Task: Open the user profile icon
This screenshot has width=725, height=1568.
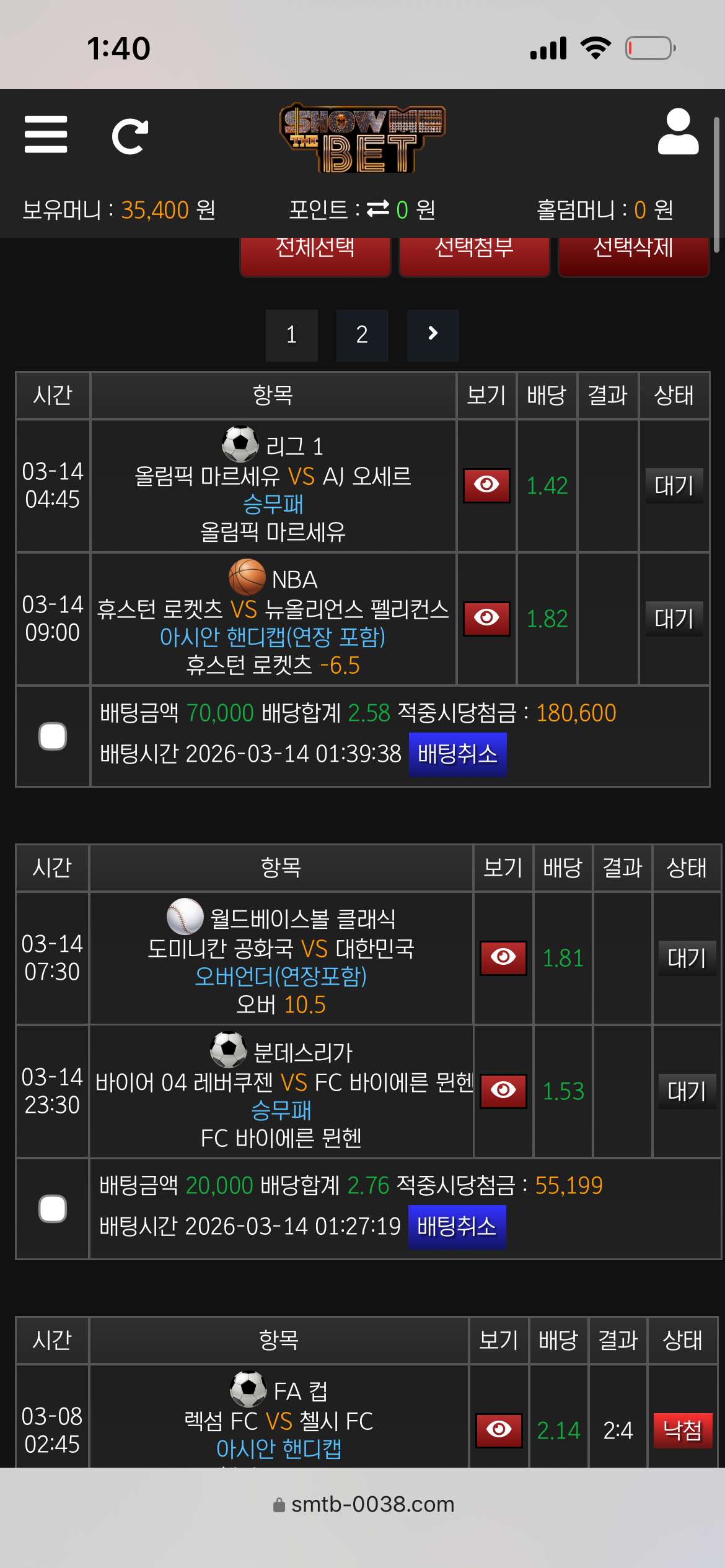Action: tap(678, 132)
